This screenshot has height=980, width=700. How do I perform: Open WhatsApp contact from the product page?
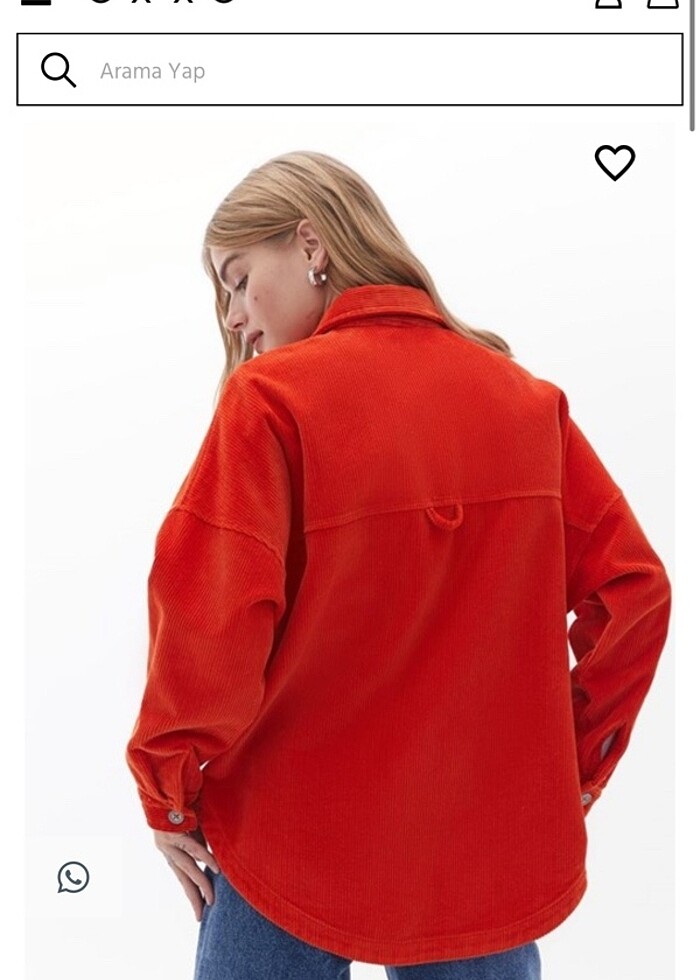click(x=73, y=877)
